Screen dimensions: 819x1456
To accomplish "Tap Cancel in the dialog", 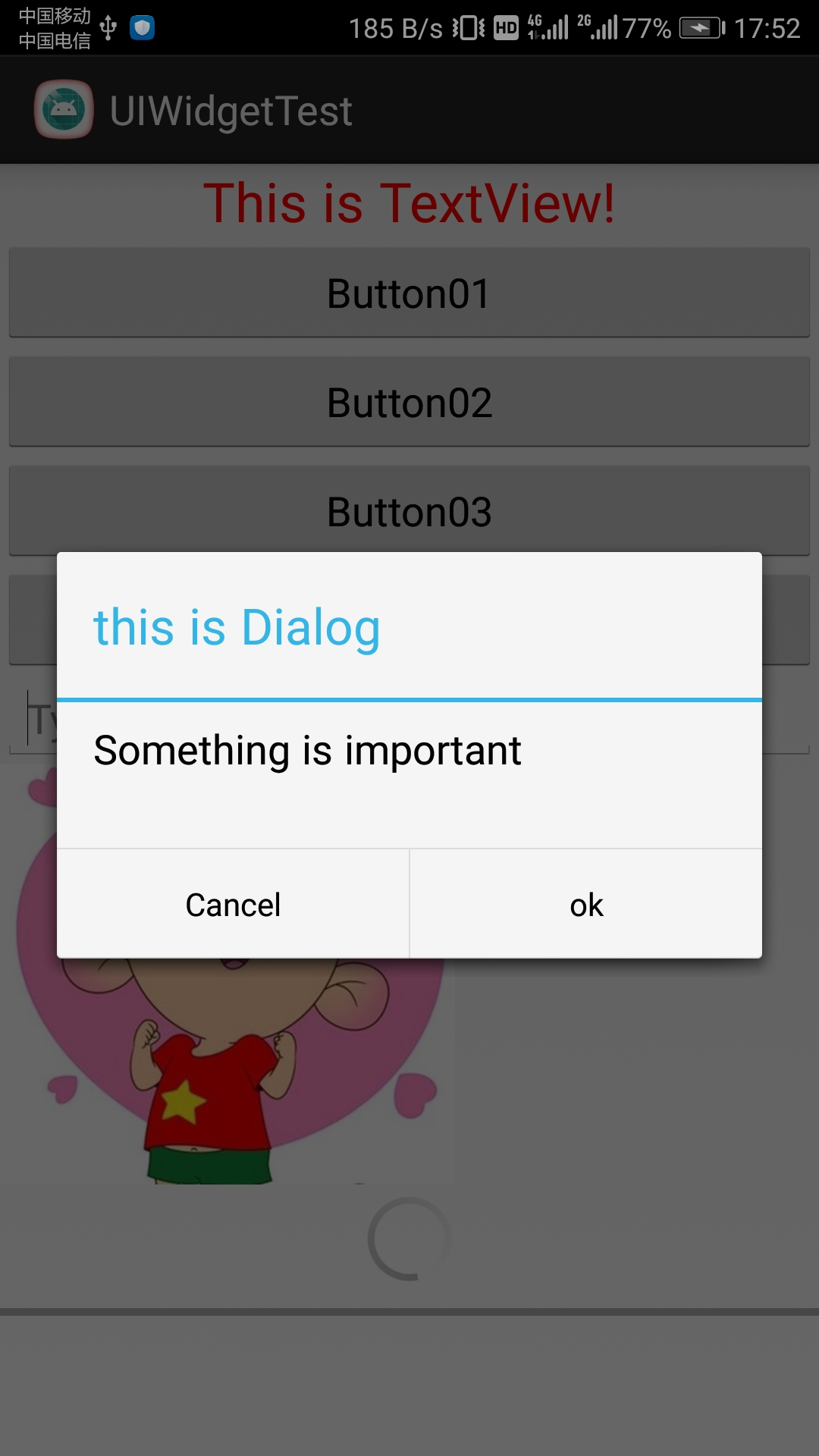I will (x=233, y=904).
